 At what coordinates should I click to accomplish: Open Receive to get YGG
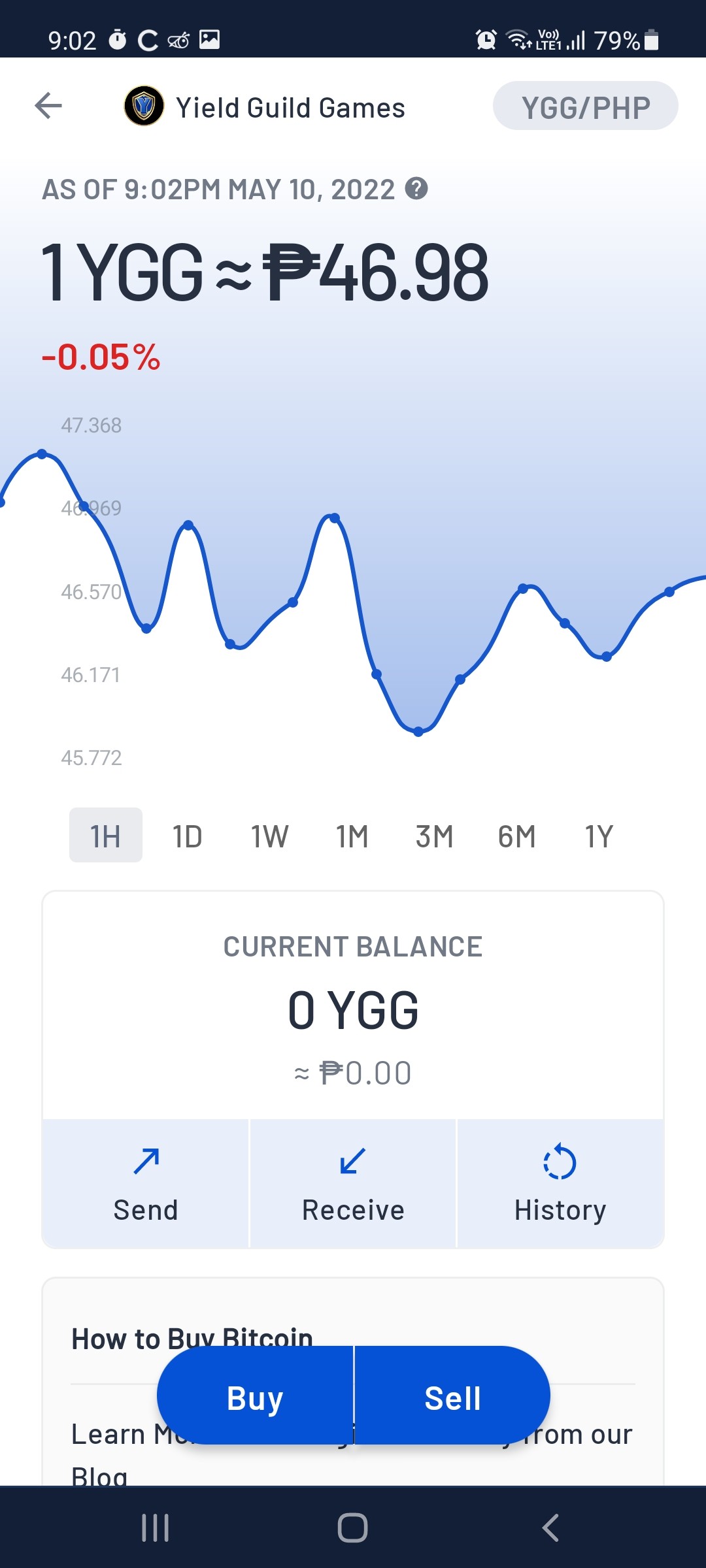pos(353,1184)
